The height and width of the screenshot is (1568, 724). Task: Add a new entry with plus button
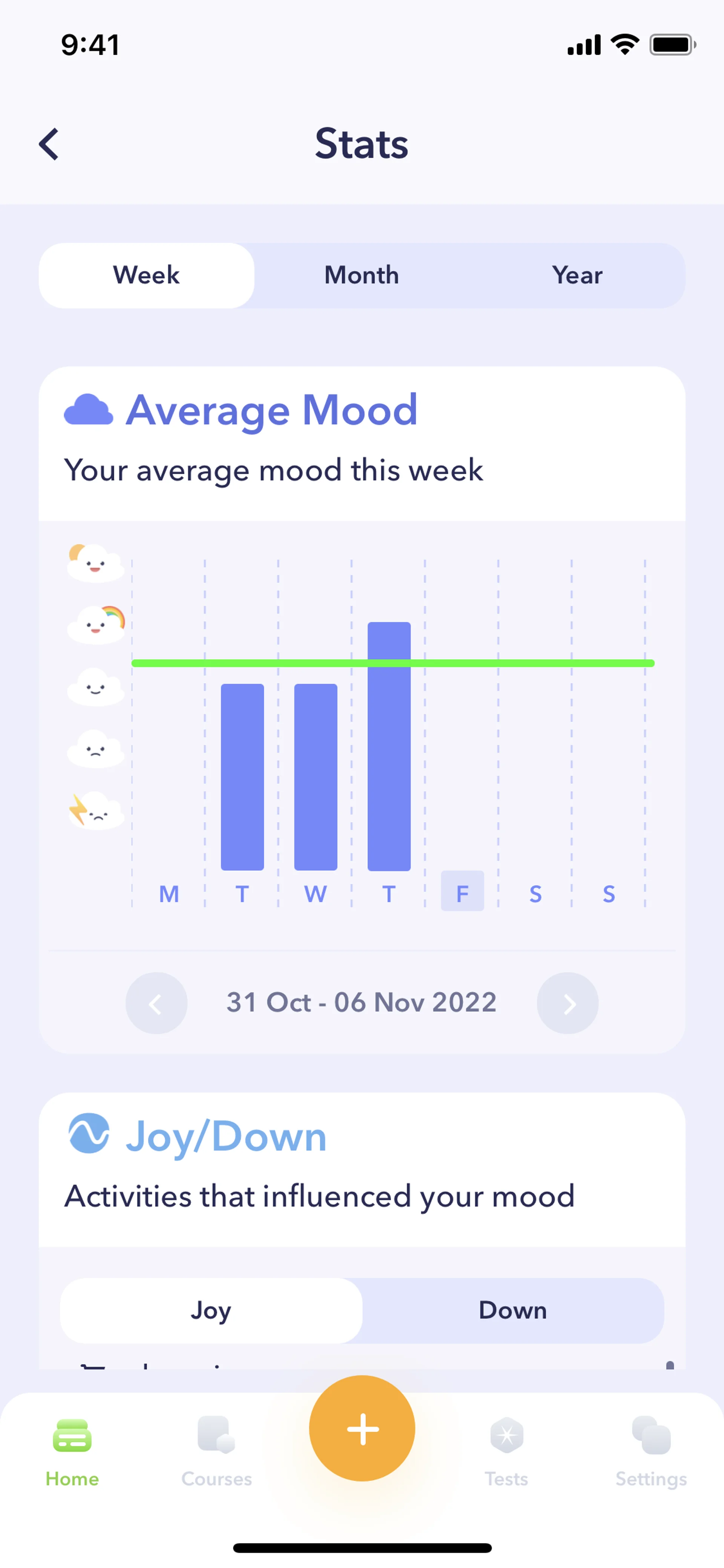(362, 1428)
